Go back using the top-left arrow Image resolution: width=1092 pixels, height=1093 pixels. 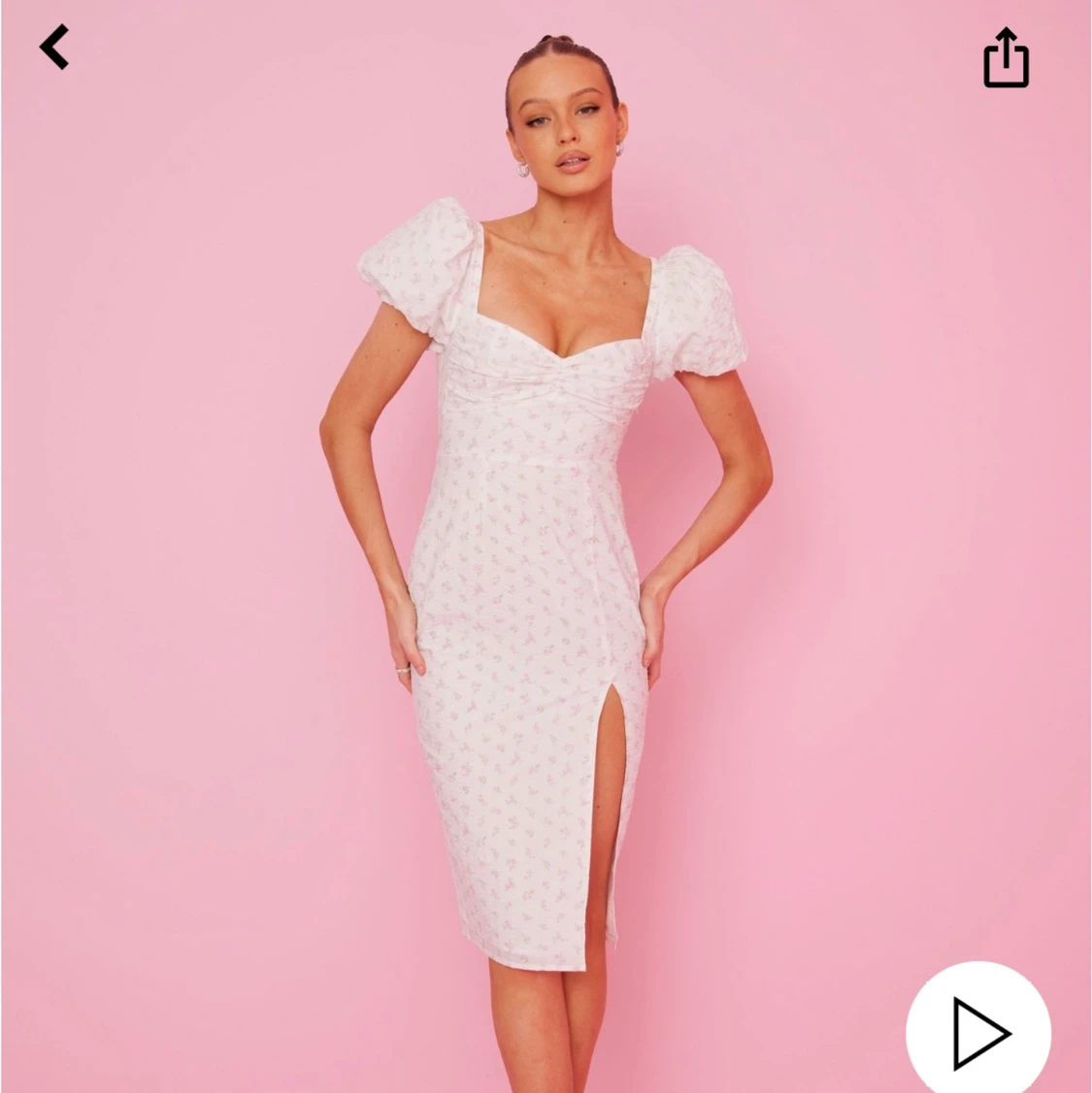pyautogui.click(x=54, y=48)
